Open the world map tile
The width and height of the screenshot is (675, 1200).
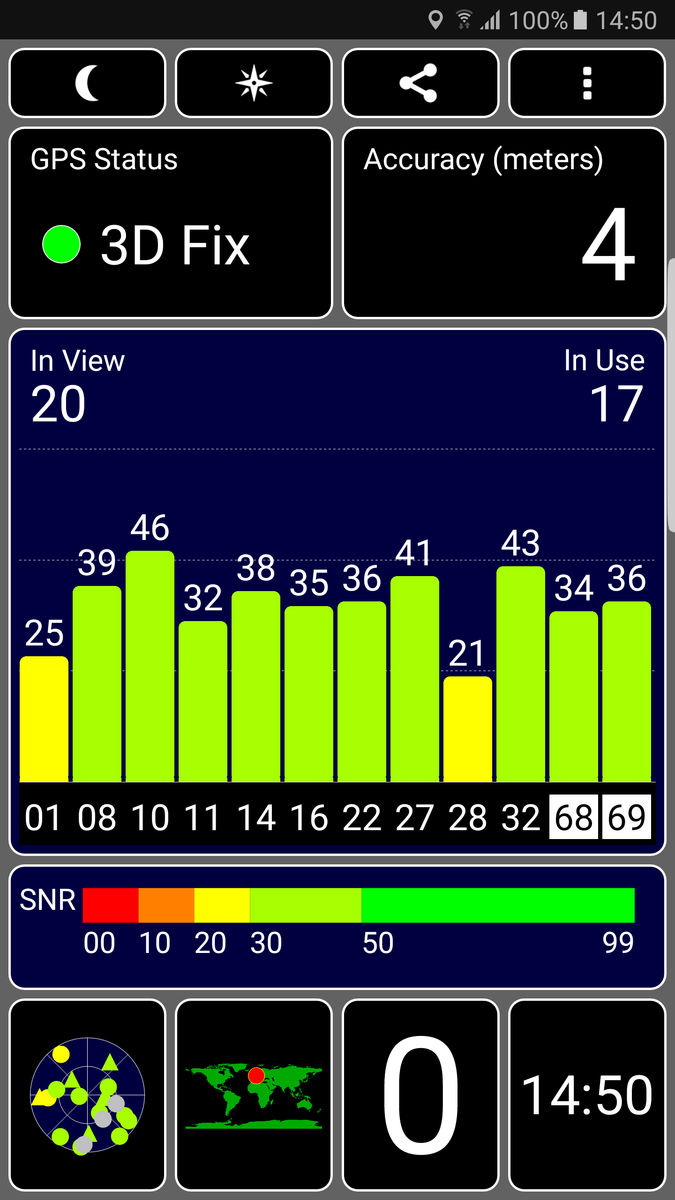253,1095
